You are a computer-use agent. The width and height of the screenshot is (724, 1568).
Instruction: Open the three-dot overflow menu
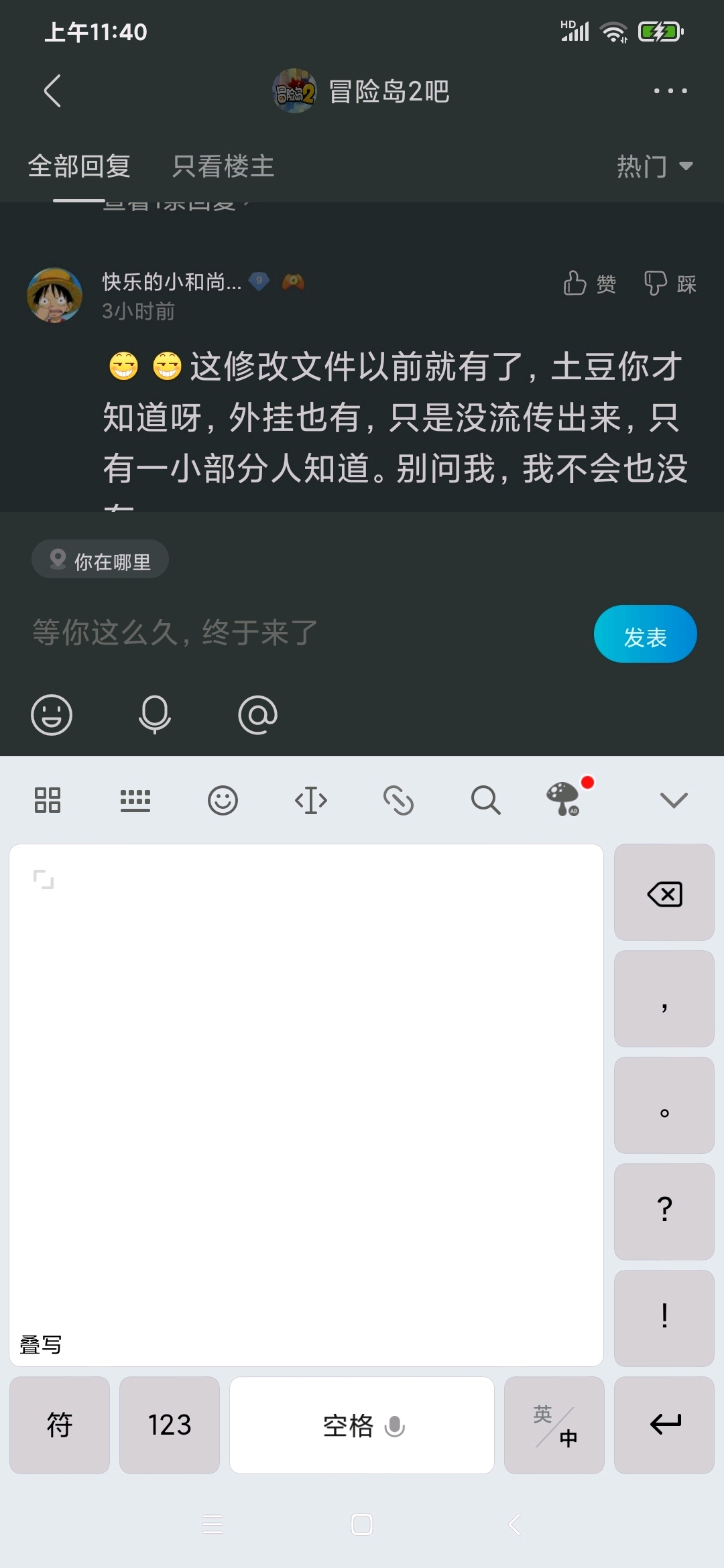tap(670, 91)
